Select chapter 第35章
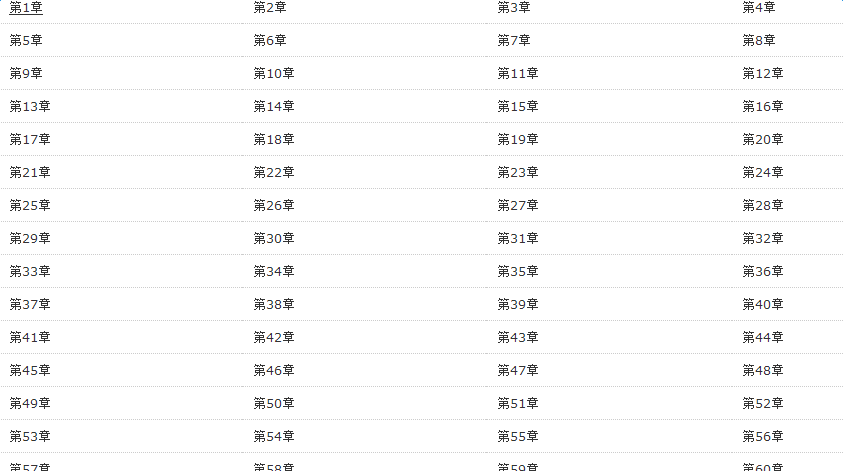This screenshot has height=471, width=843. coord(518,271)
